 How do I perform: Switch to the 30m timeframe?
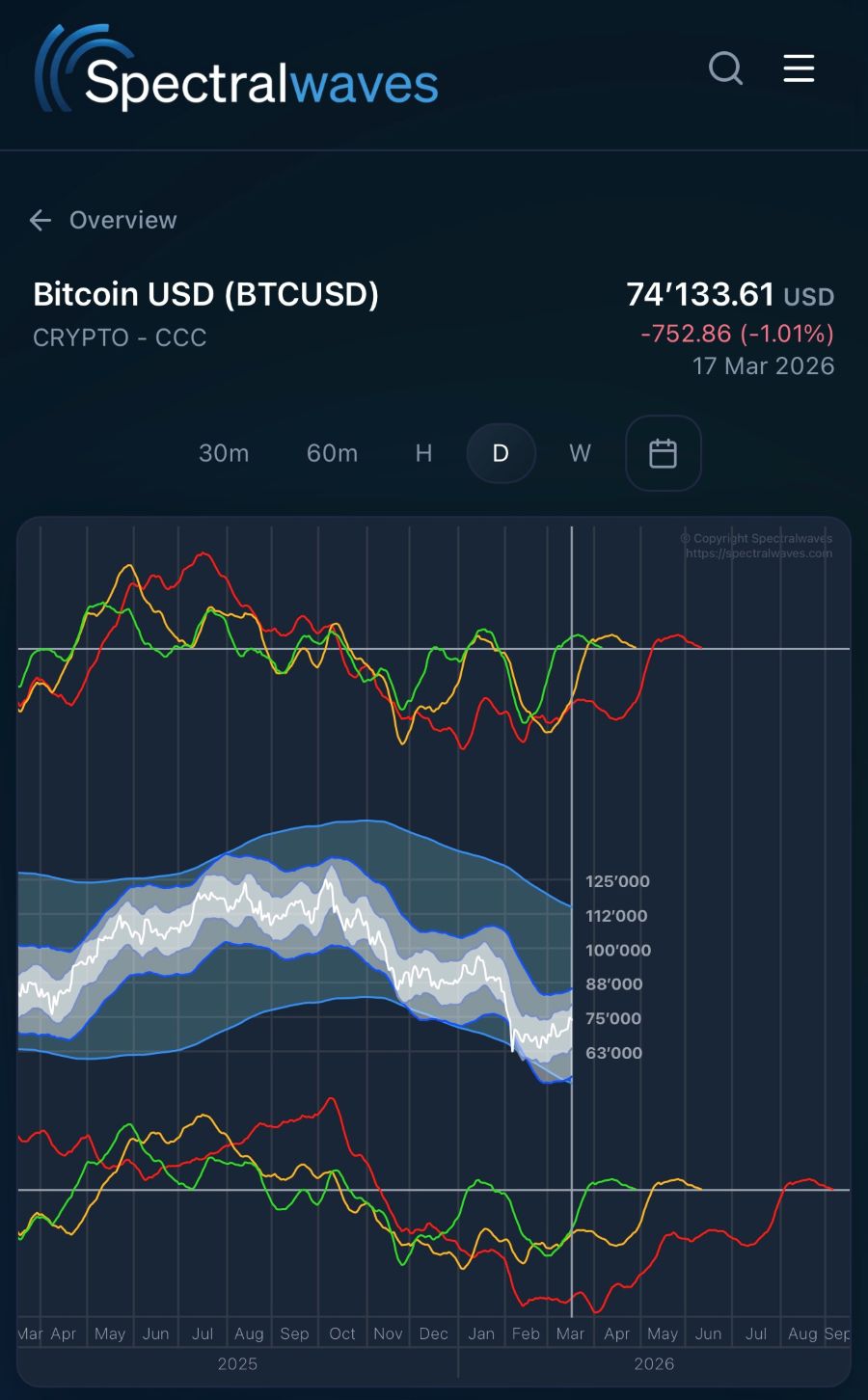(x=224, y=453)
